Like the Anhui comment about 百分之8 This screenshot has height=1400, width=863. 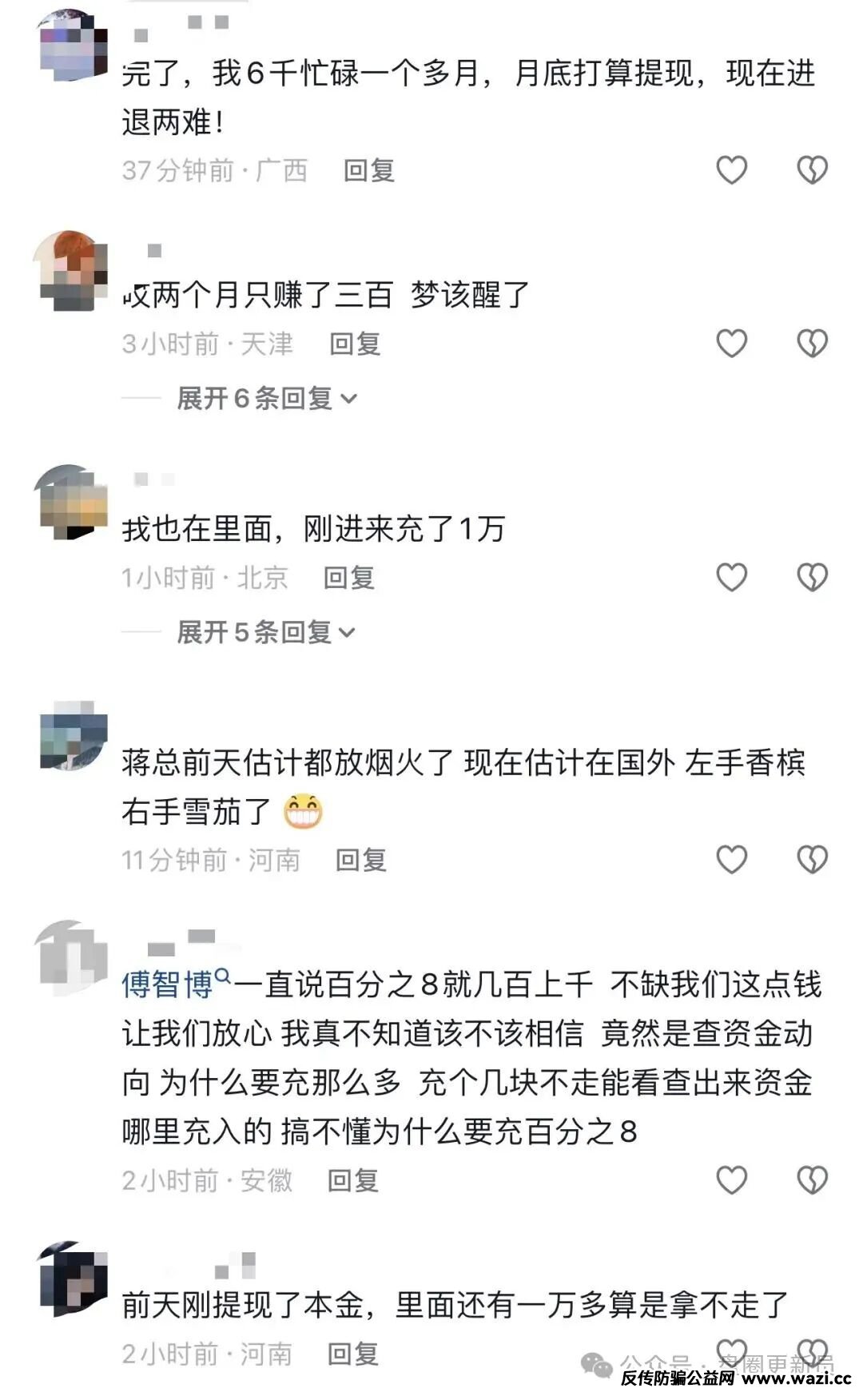731,1180
